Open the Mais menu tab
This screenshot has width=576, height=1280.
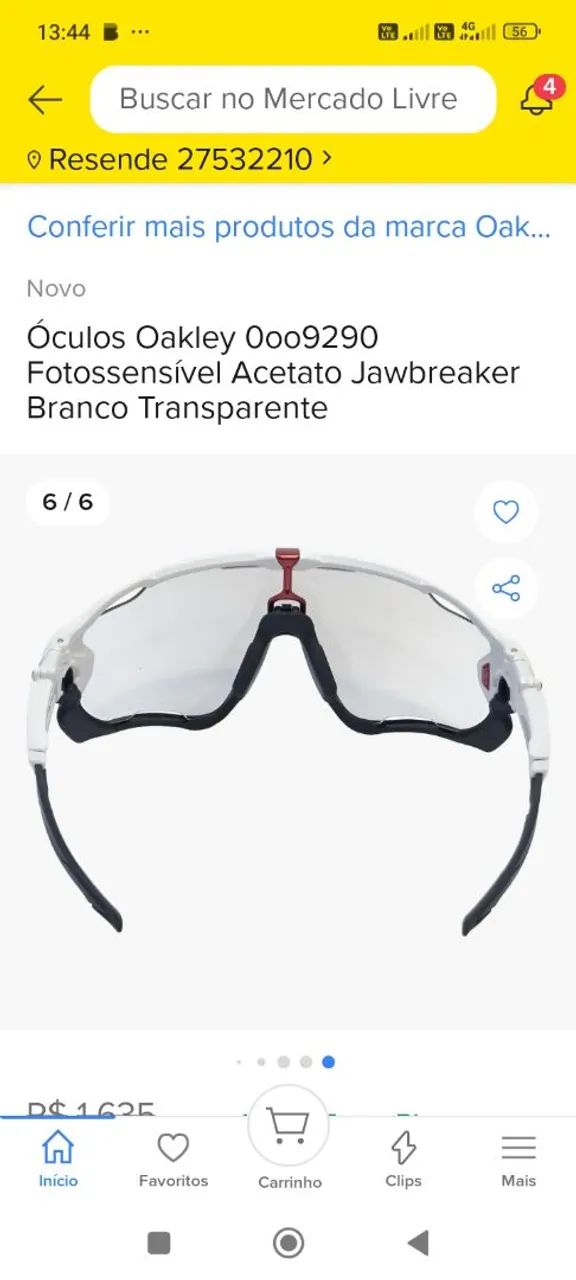click(x=519, y=1158)
